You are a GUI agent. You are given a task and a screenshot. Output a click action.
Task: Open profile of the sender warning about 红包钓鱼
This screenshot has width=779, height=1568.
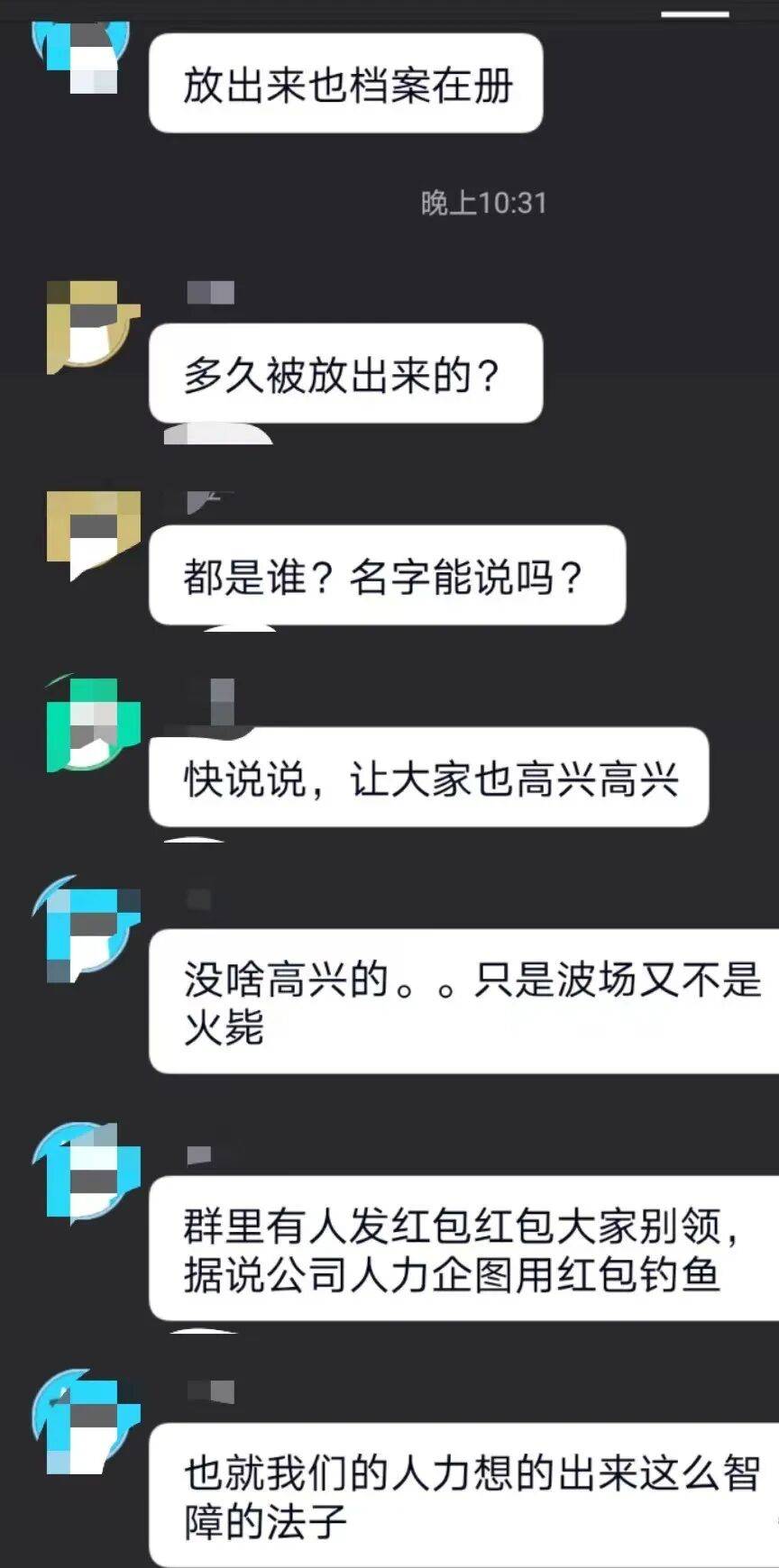point(87,1173)
